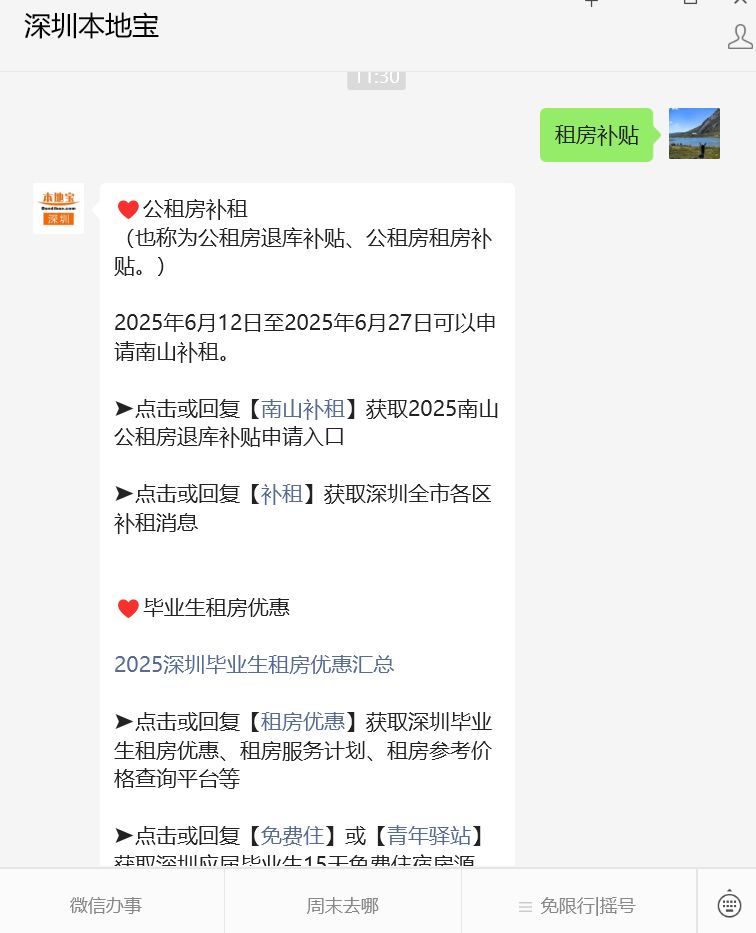Tap the 补租 link for citywide news

click(x=282, y=494)
